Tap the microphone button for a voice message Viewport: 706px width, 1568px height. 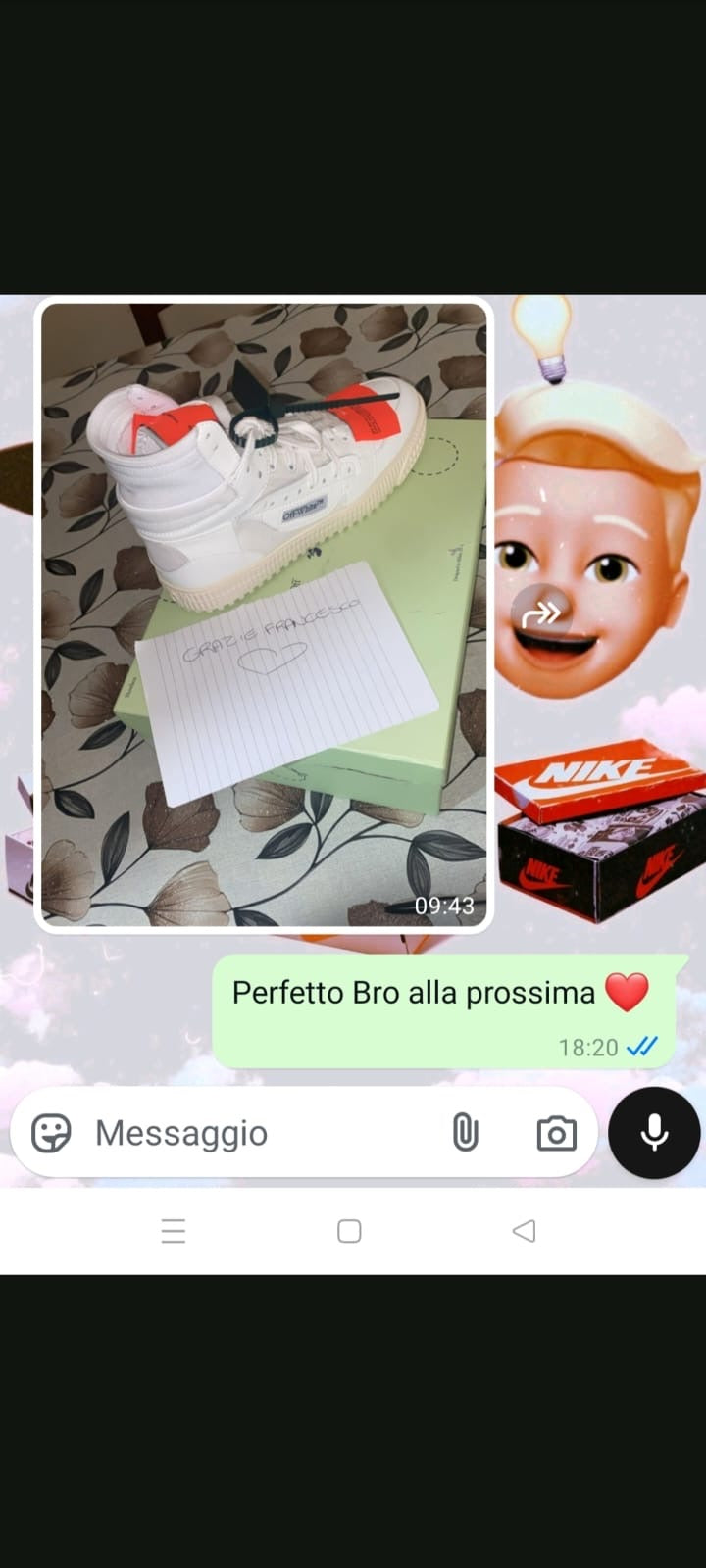pos(654,1133)
